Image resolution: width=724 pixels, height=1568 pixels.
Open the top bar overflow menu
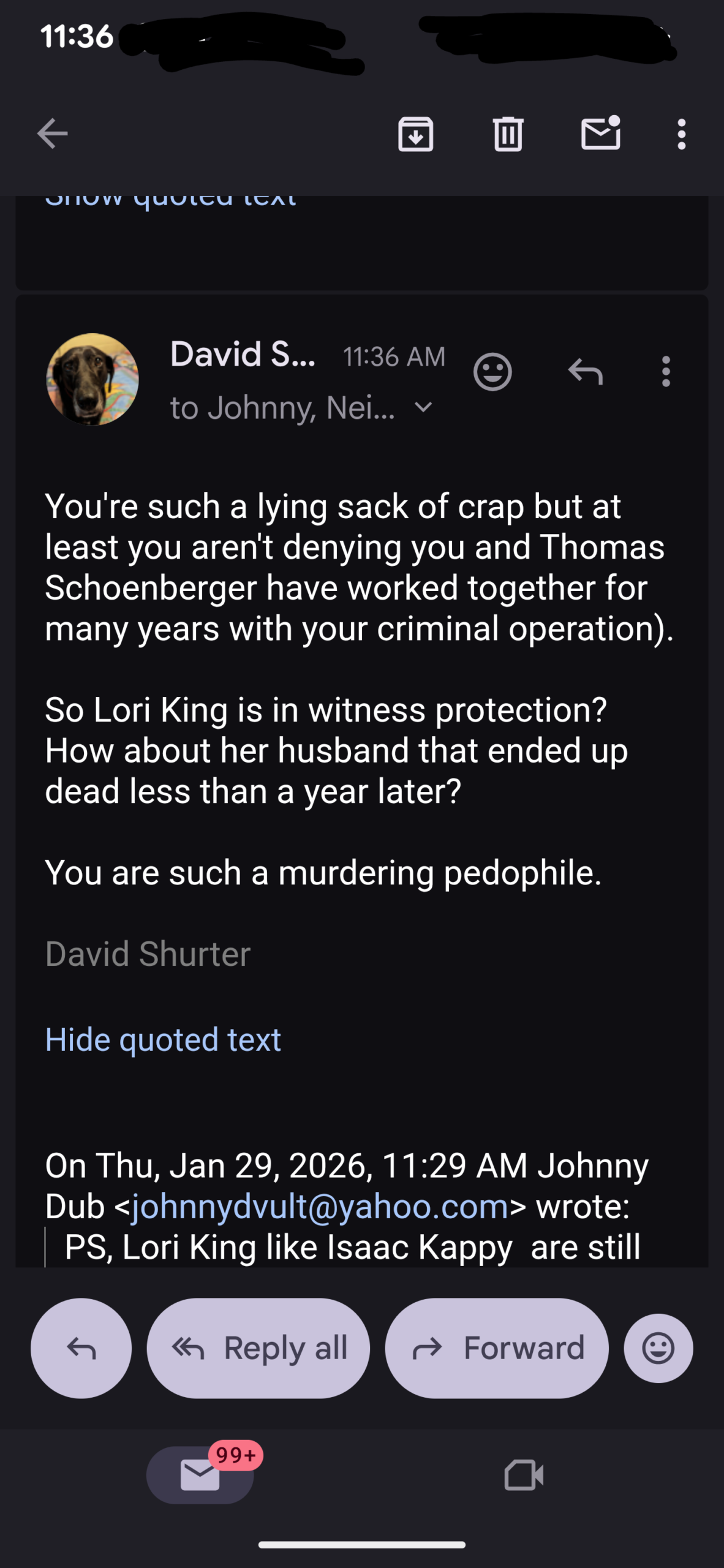click(x=681, y=134)
